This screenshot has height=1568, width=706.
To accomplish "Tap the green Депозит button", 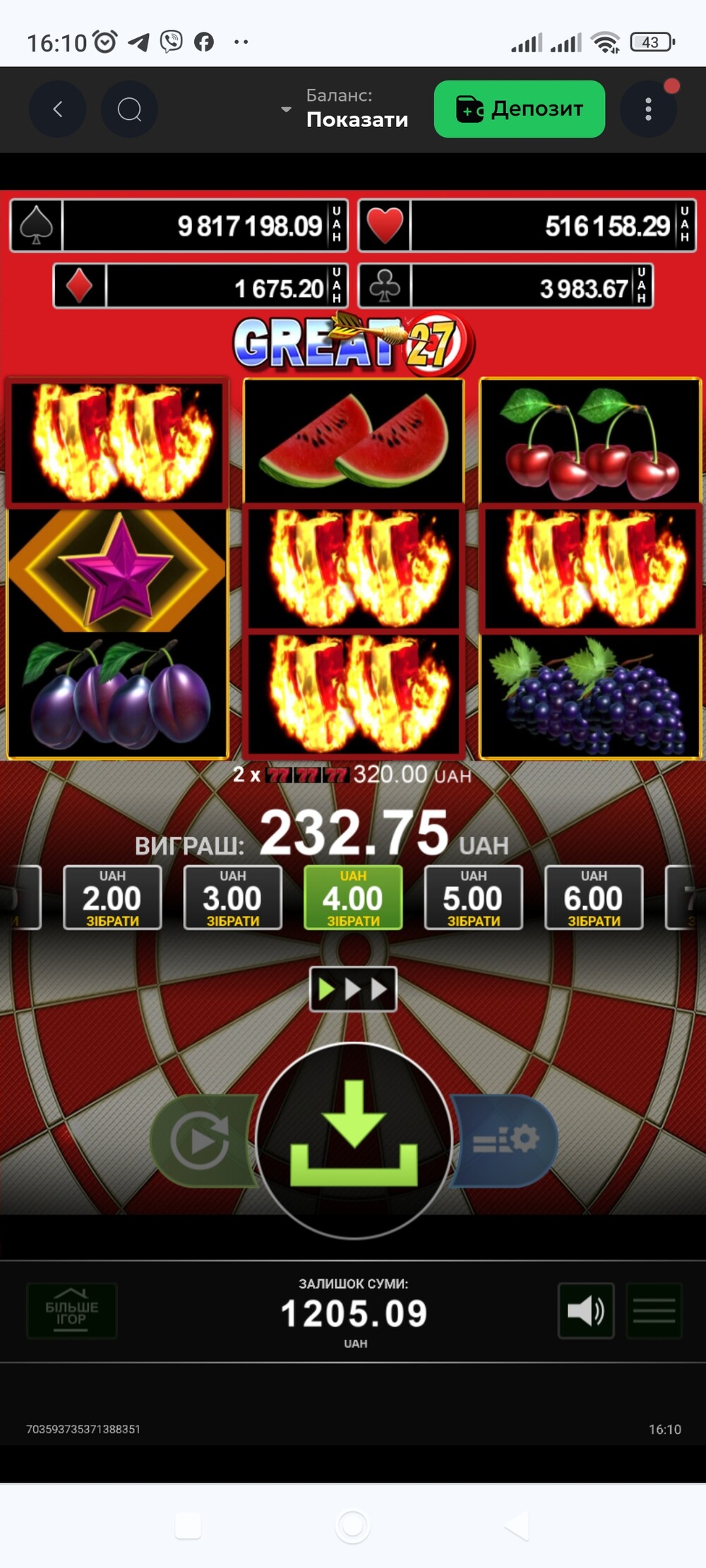I will (x=520, y=109).
